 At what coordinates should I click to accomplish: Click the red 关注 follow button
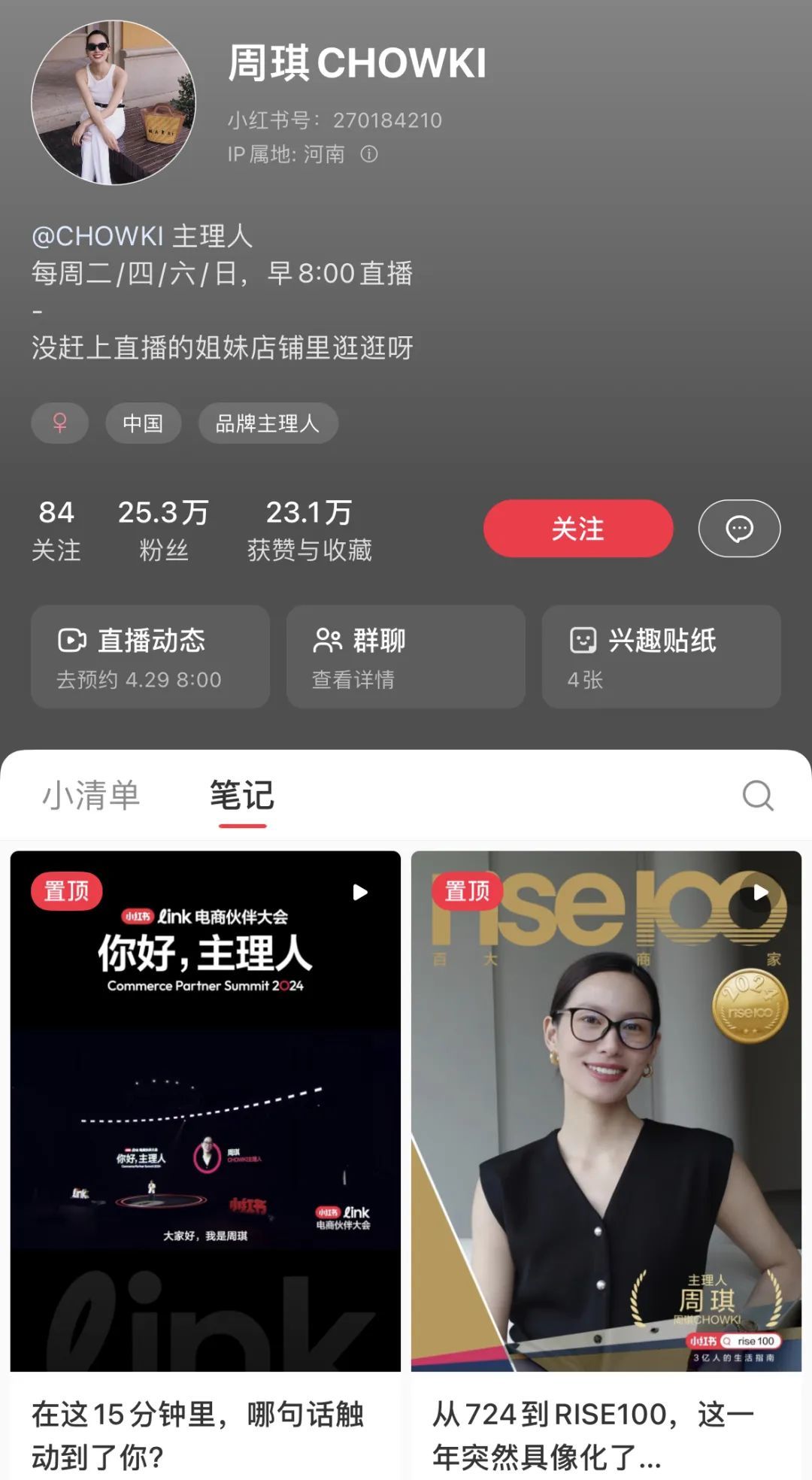[577, 529]
